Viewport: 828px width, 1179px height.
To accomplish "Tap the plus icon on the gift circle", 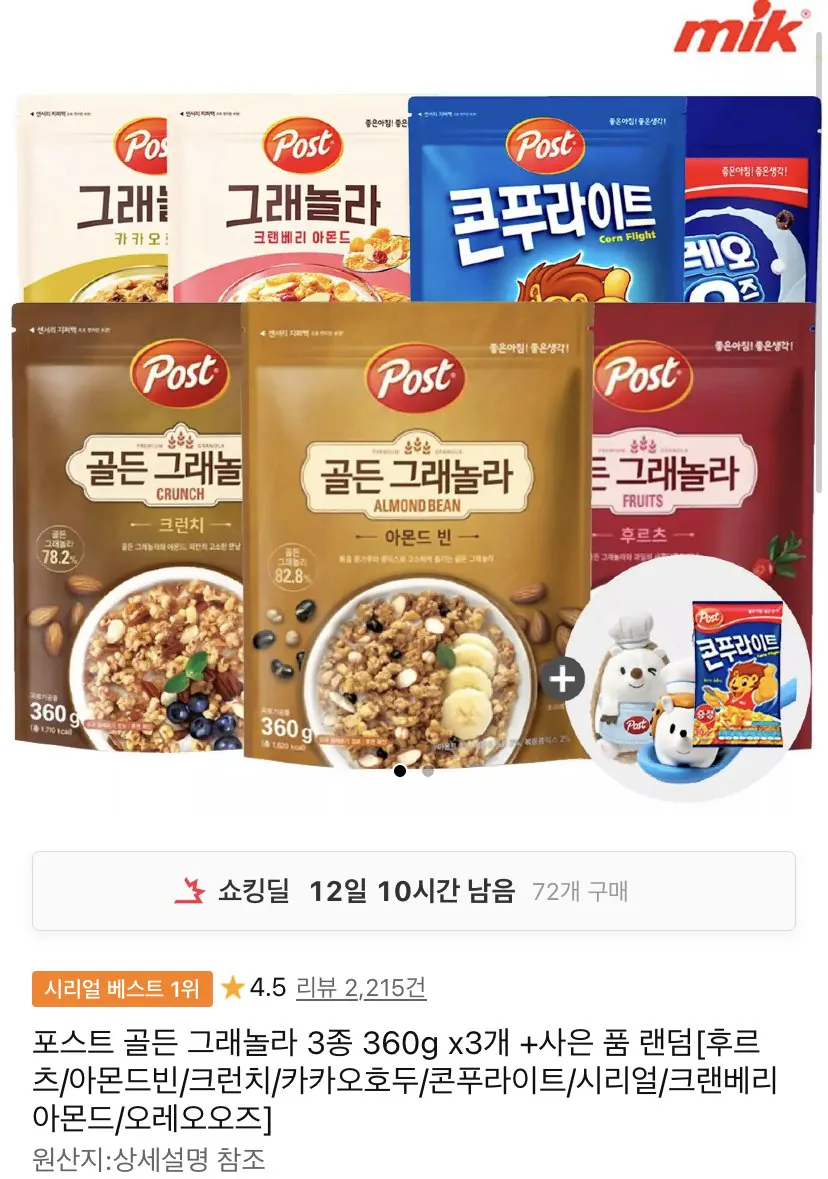I will [x=564, y=678].
